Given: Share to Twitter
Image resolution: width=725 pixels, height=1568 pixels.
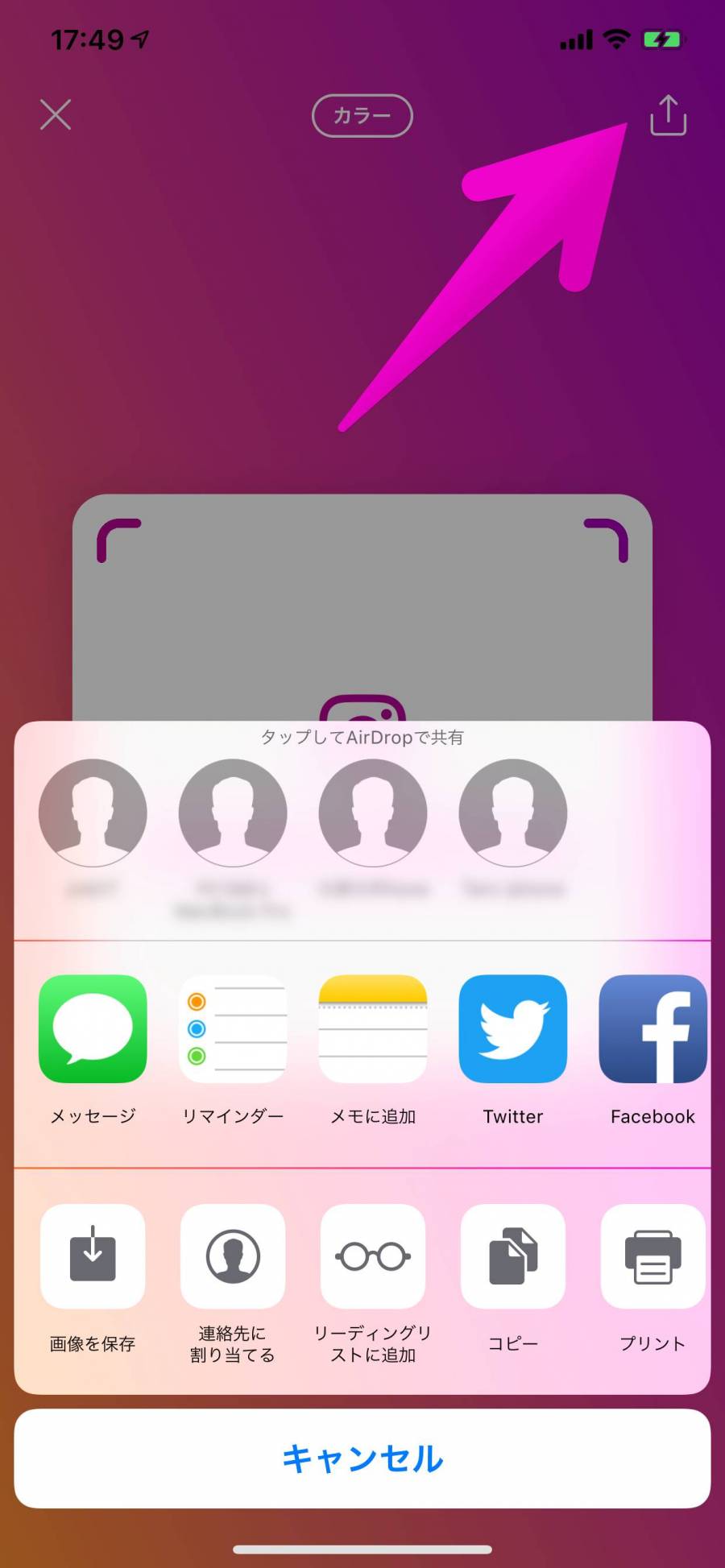Looking at the screenshot, I should click(513, 1029).
